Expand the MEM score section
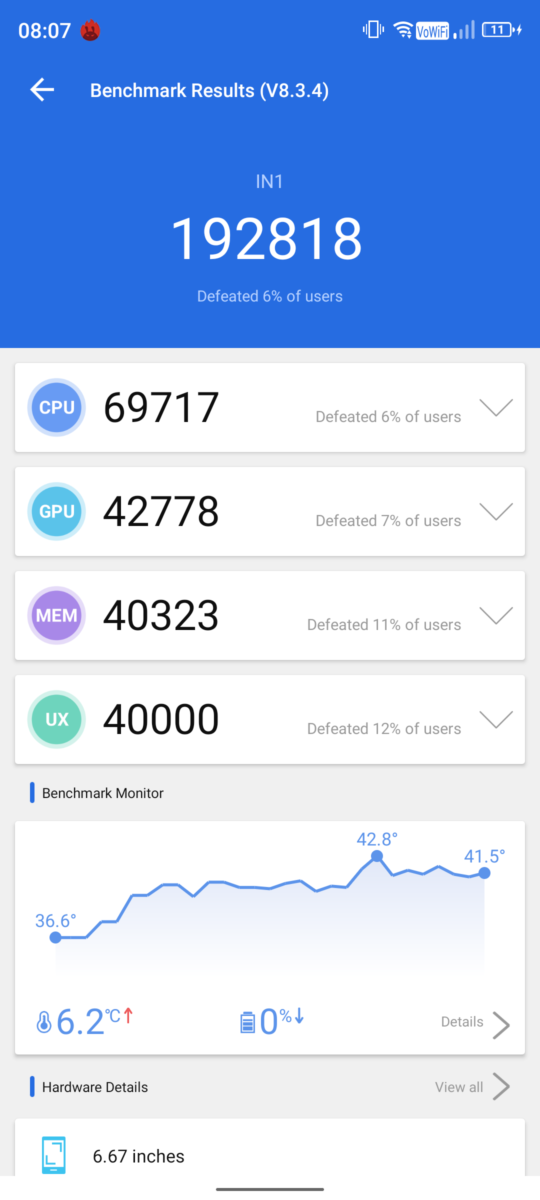Image resolution: width=540 pixels, height=1200 pixels. (496, 616)
